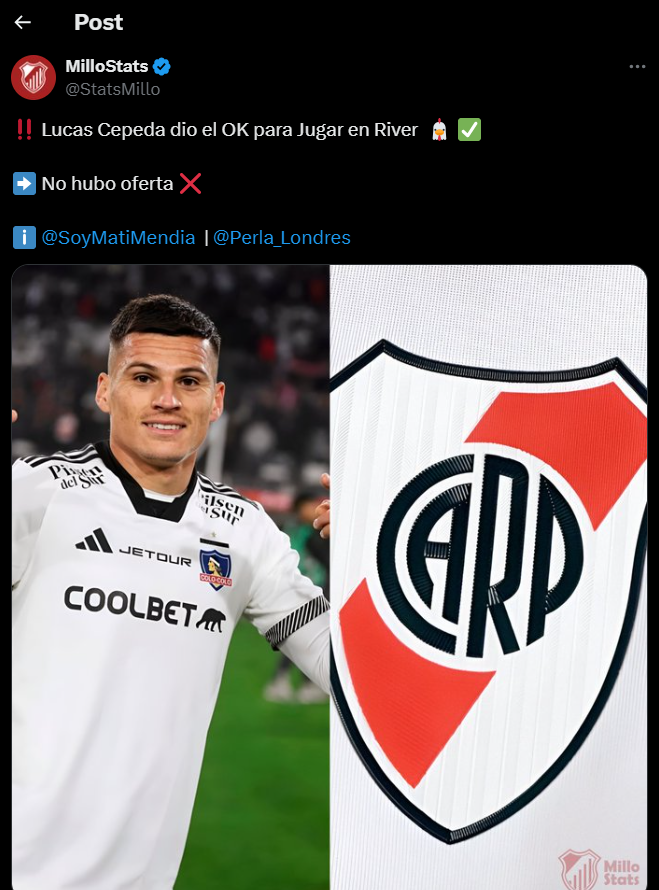Open the MilloStats profile picture
Image resolution: width=659 pixels, height=890 pixels.
click(33, 77)
